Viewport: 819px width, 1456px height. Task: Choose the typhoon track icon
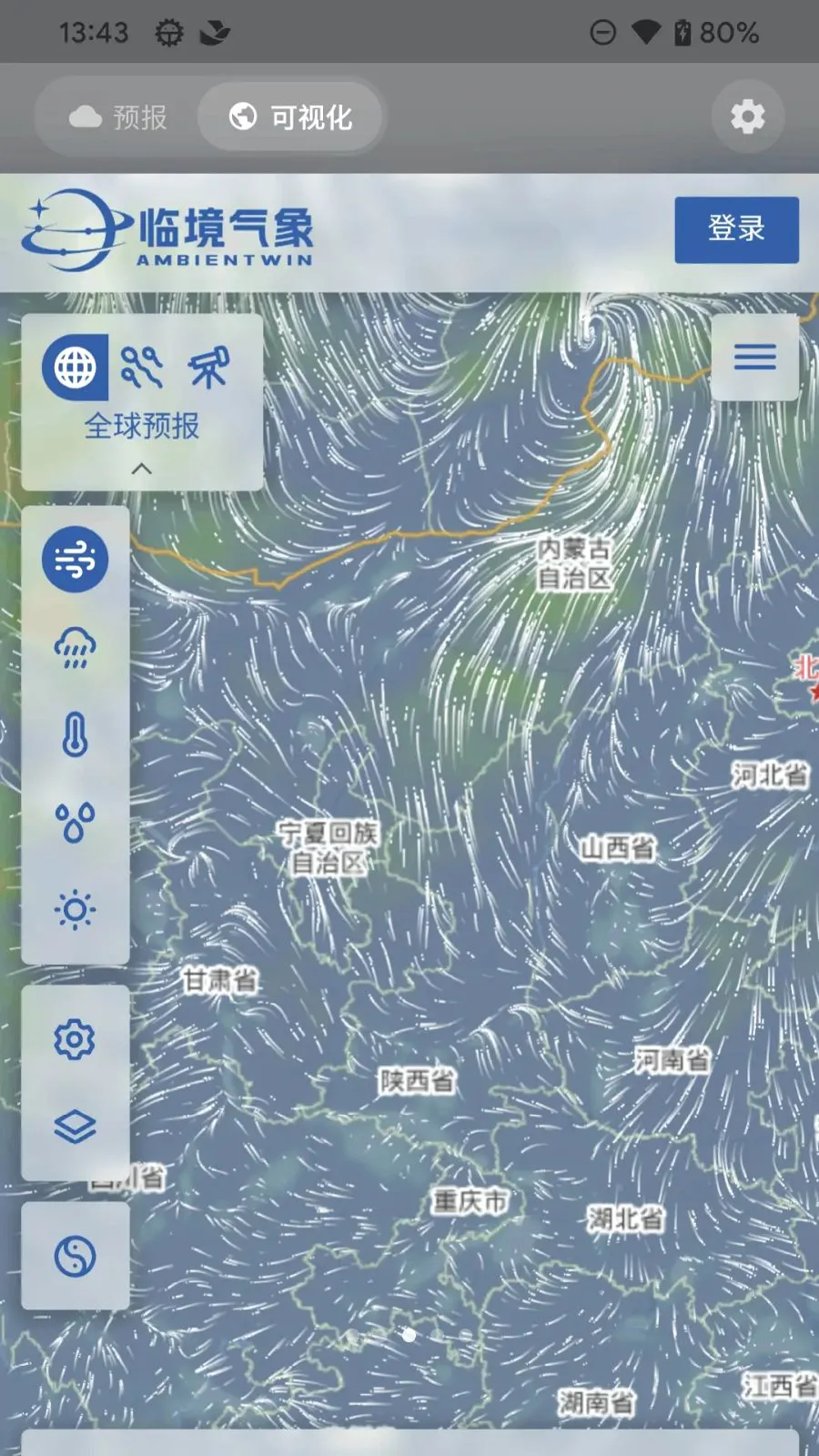(x=142, y=368)
